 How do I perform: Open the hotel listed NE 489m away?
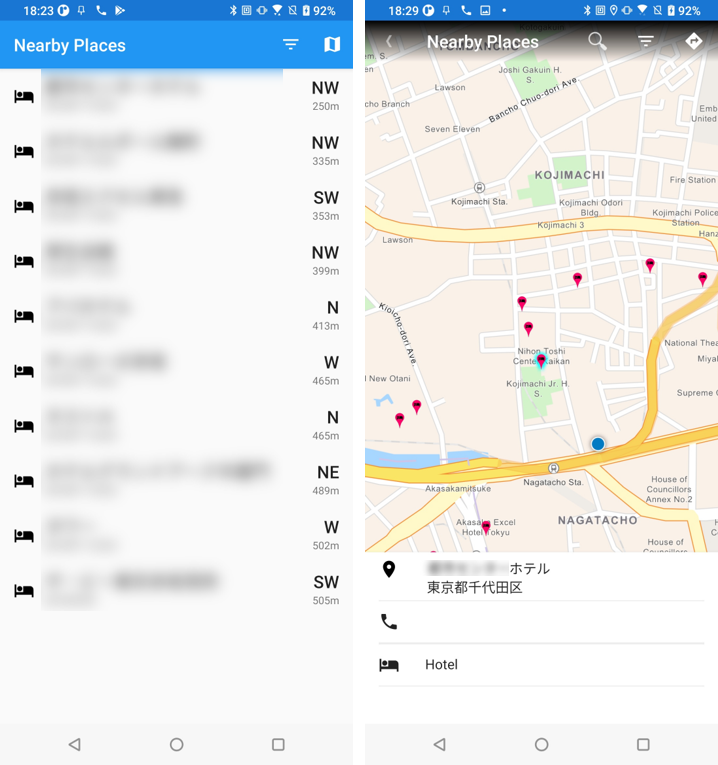(176, 481)
